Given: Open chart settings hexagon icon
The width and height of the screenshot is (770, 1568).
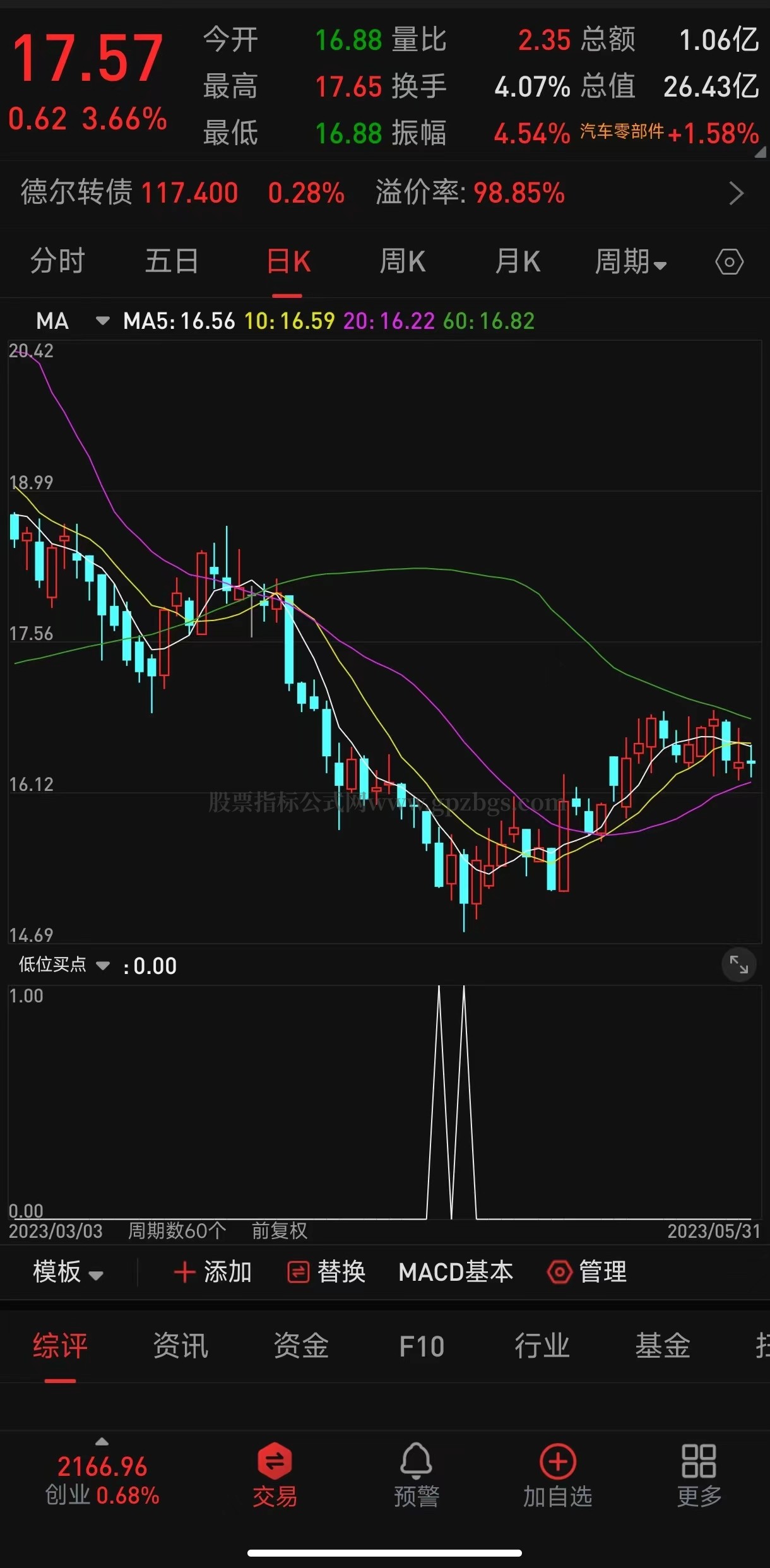Looking at the screenshot, I should click(x=729, y=261).
